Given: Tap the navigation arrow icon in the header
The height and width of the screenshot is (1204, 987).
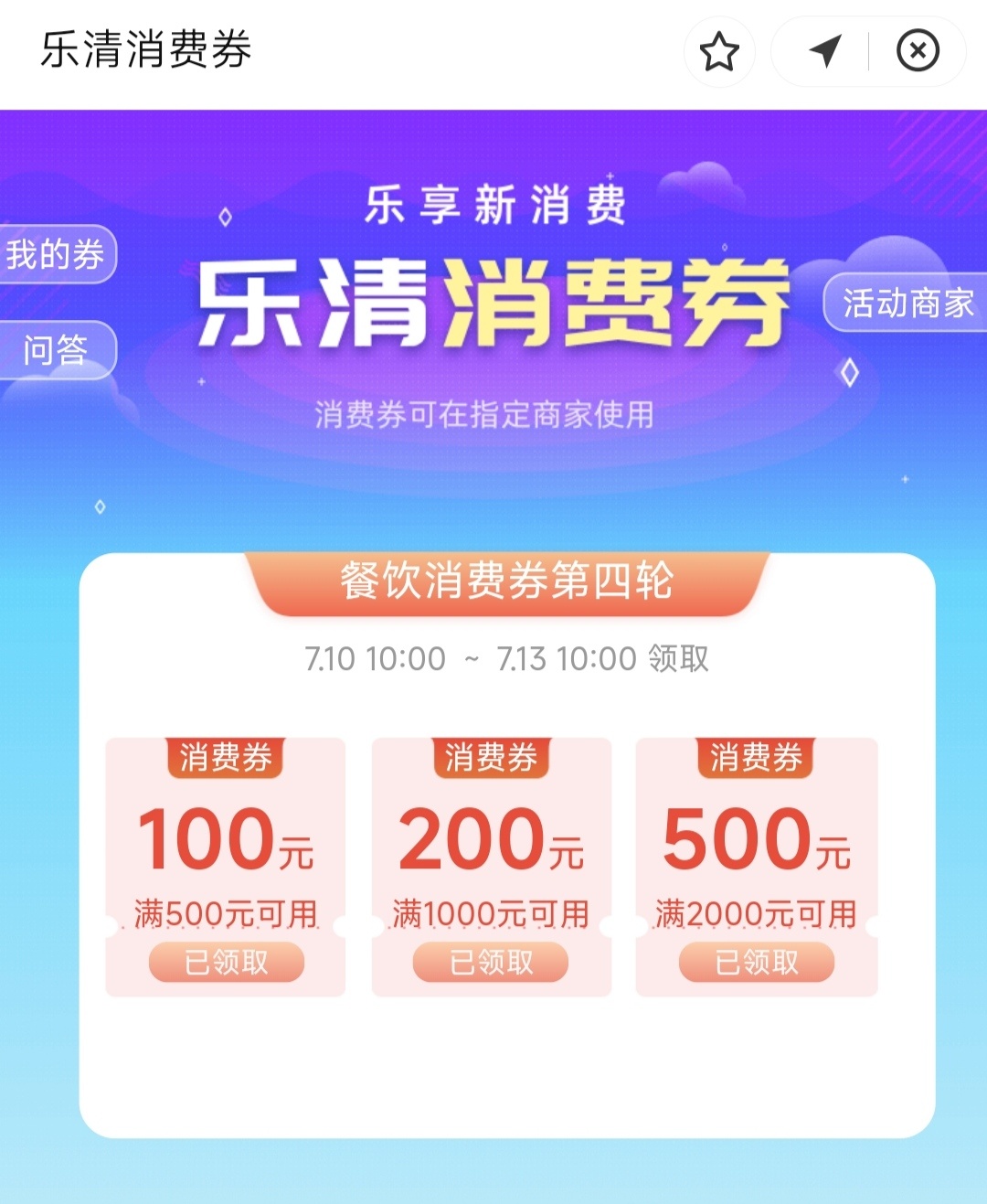Looking at the screenshot, I should point(825,51).
